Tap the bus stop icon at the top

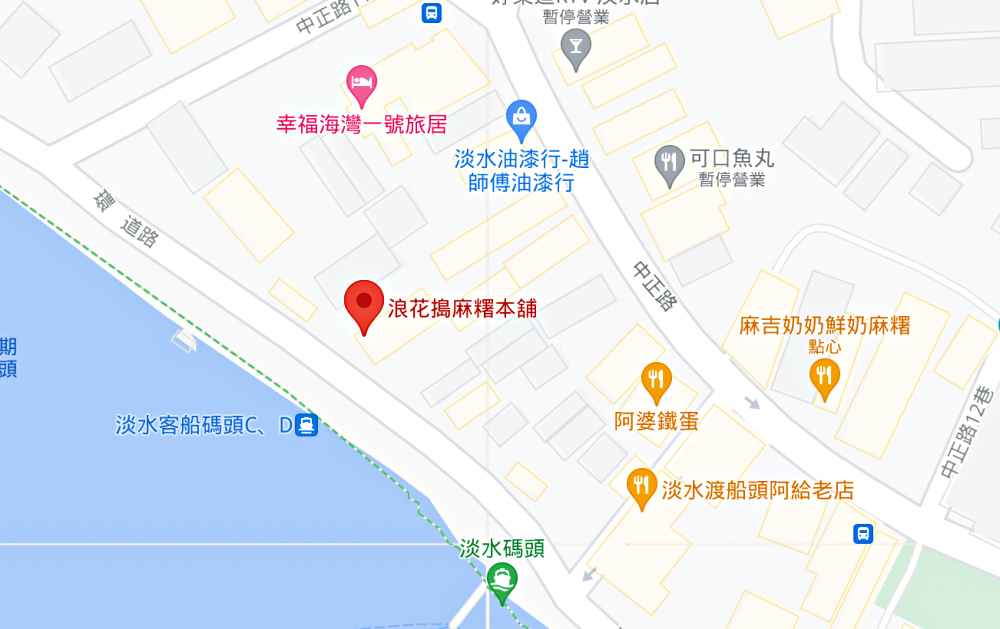pyautogui.click(x=432, y=13)
